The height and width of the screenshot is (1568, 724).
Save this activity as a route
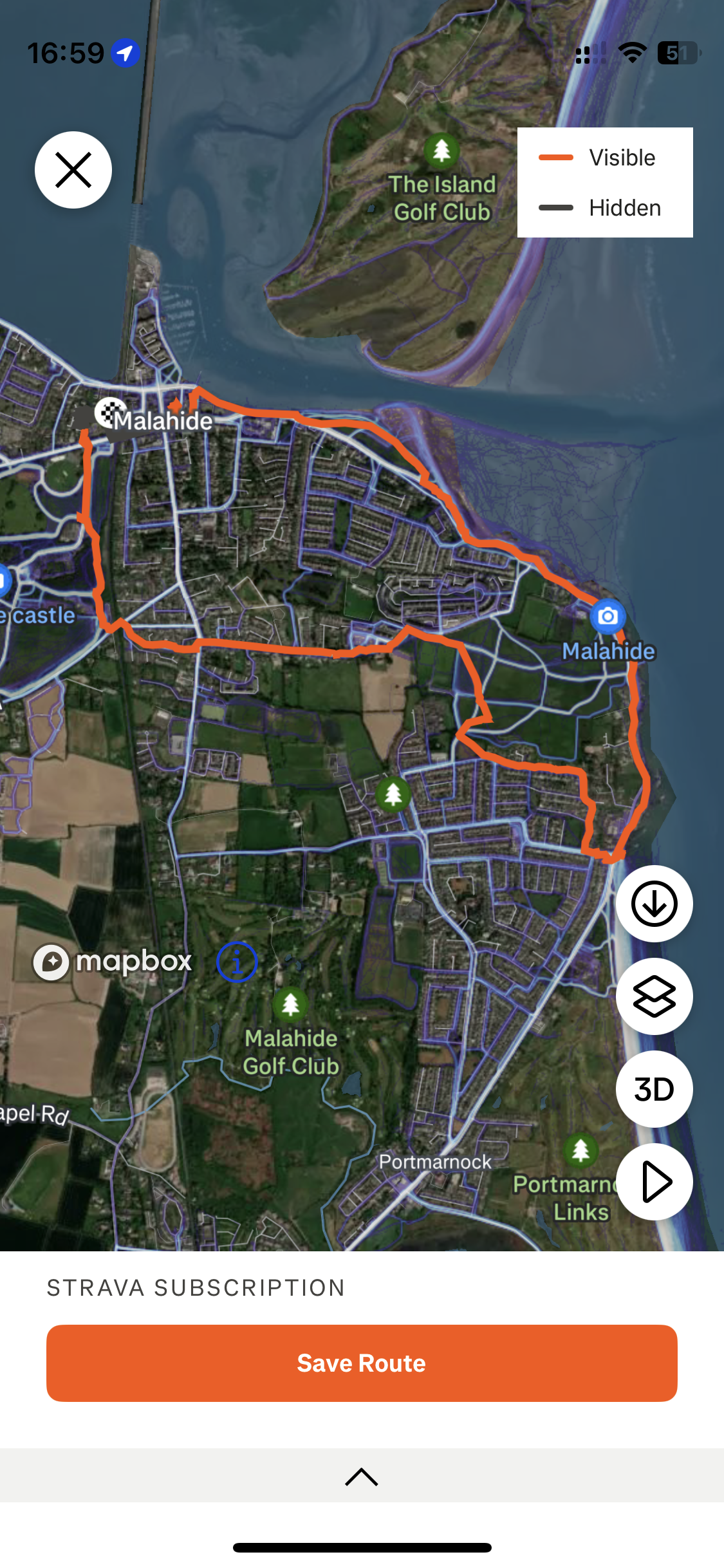point(362,1363)
